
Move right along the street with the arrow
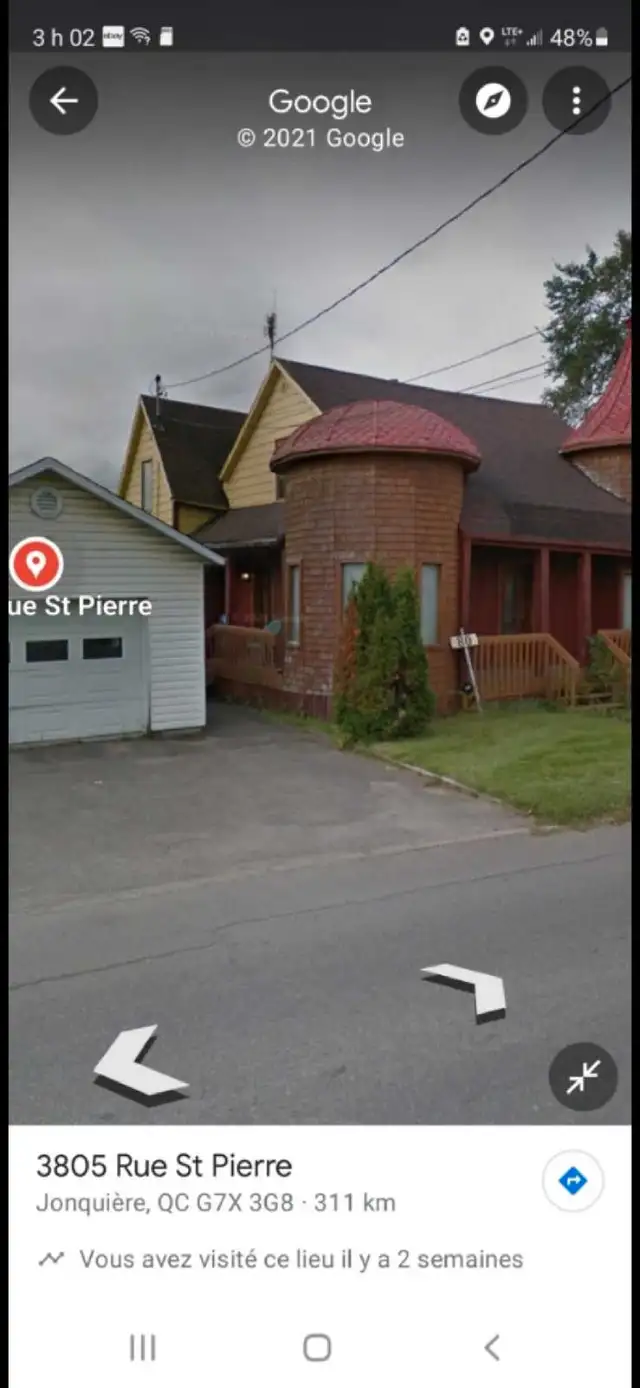point(468,990)
